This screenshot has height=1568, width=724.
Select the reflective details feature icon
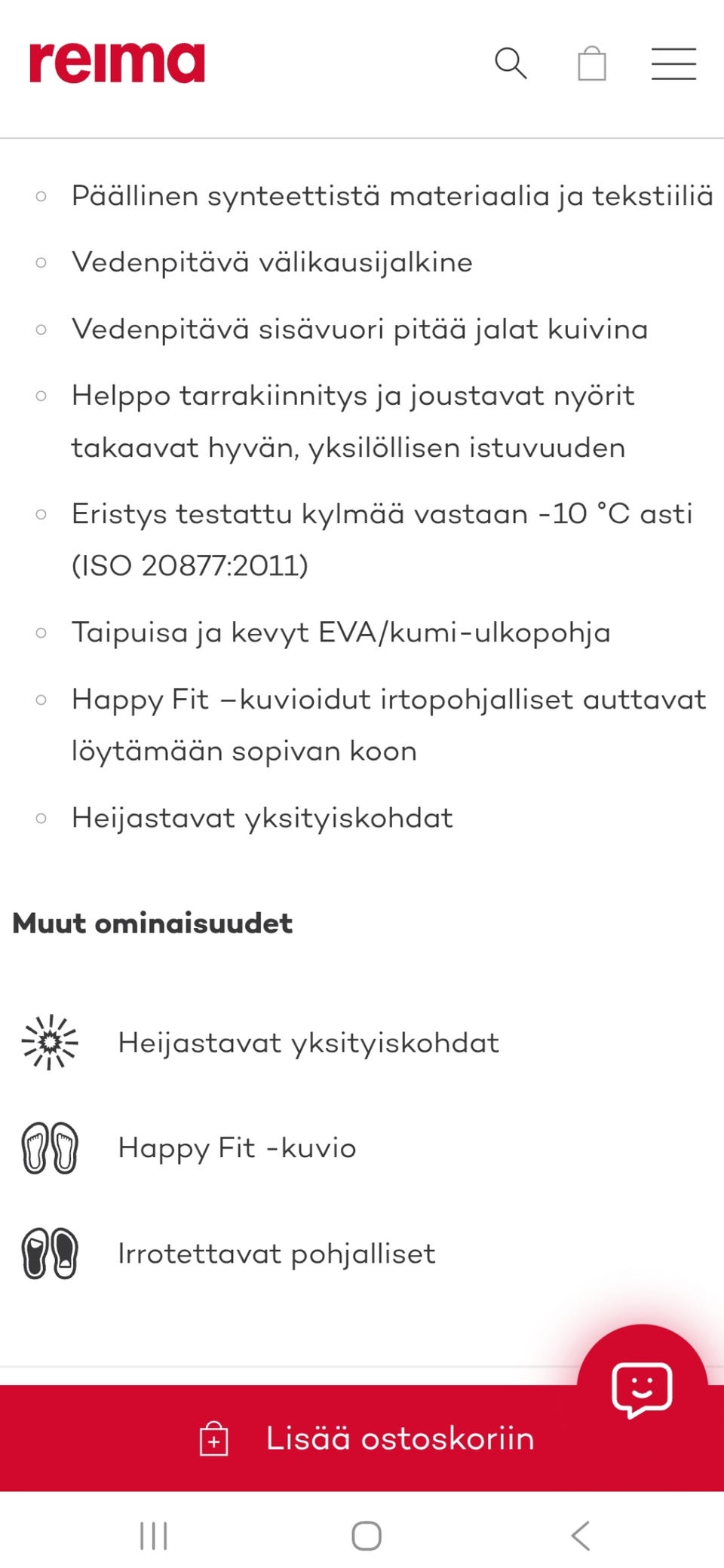click(50, 1043)
